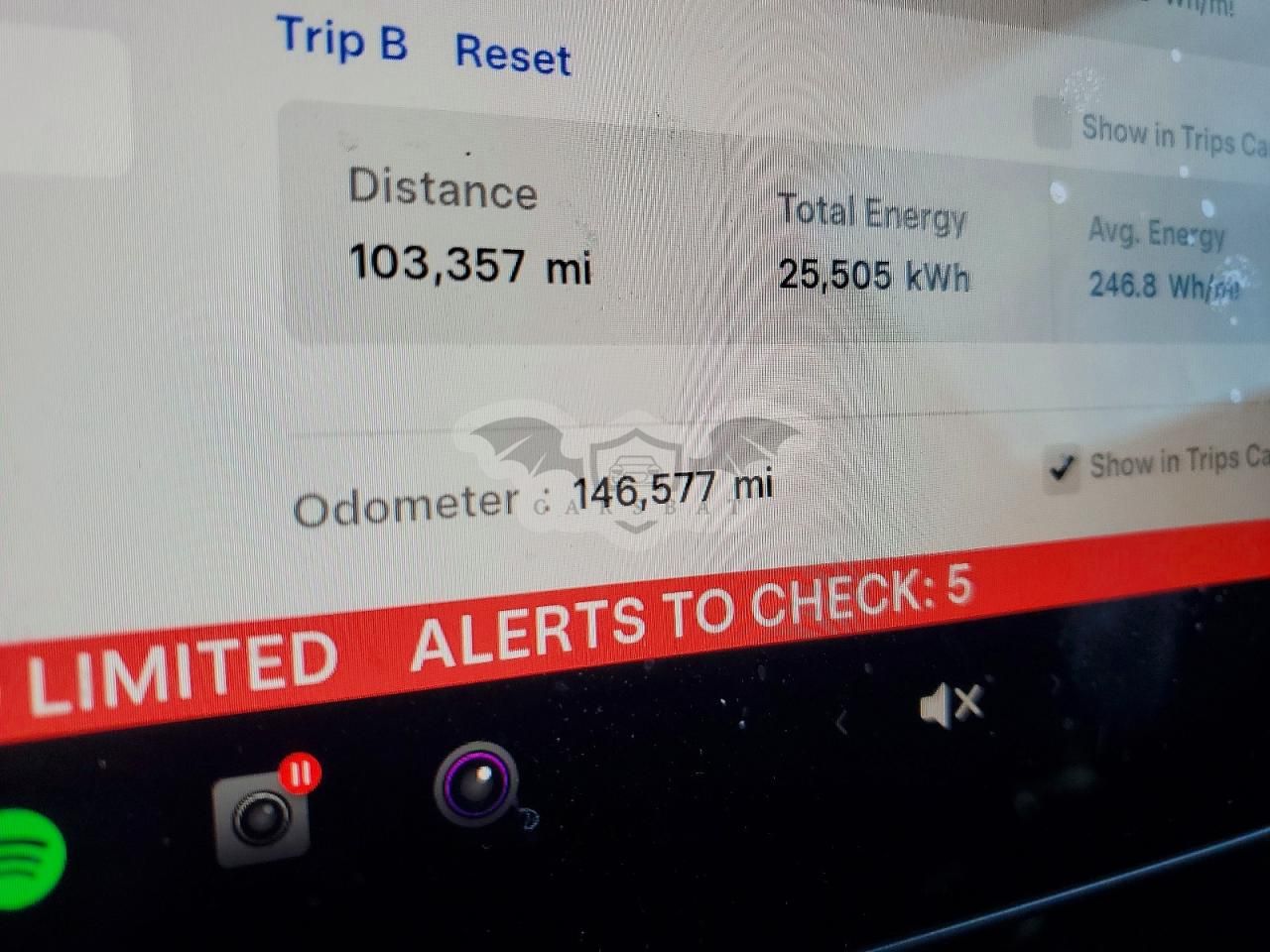Enable Show in Trips Card for Trip B
The height and width of the screenshot is (952, 1270).
(1052, 123)
